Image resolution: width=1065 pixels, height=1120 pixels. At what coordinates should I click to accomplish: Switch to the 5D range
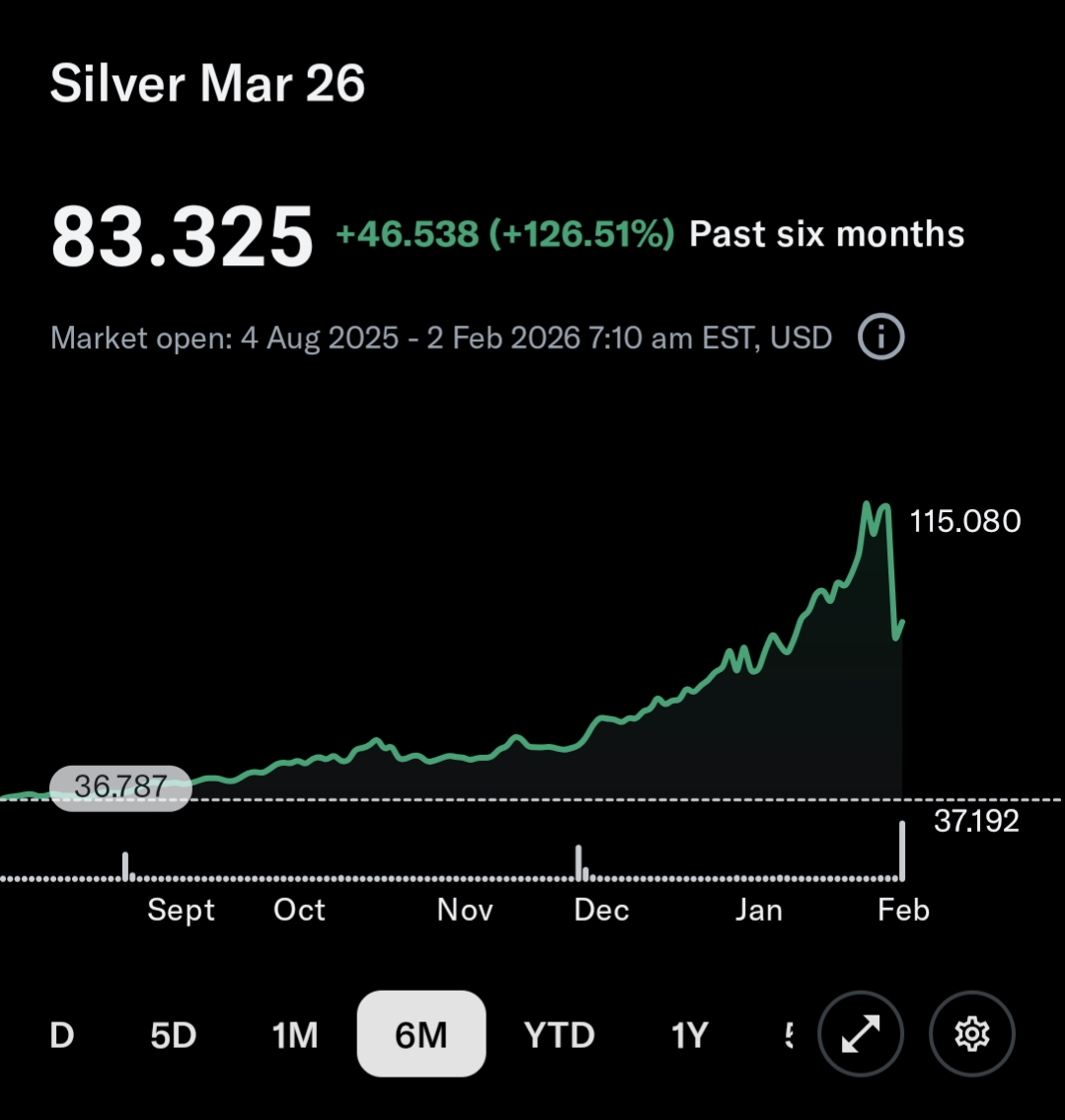coord(174,1035)
